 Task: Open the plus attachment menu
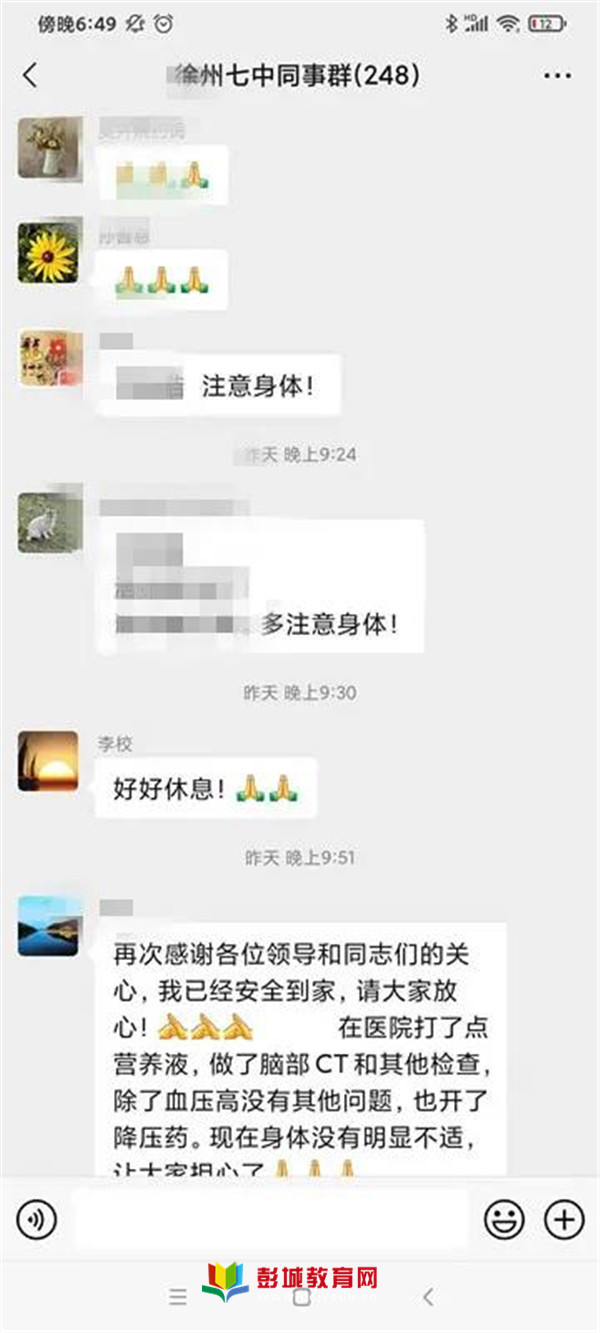[563, 1219]
